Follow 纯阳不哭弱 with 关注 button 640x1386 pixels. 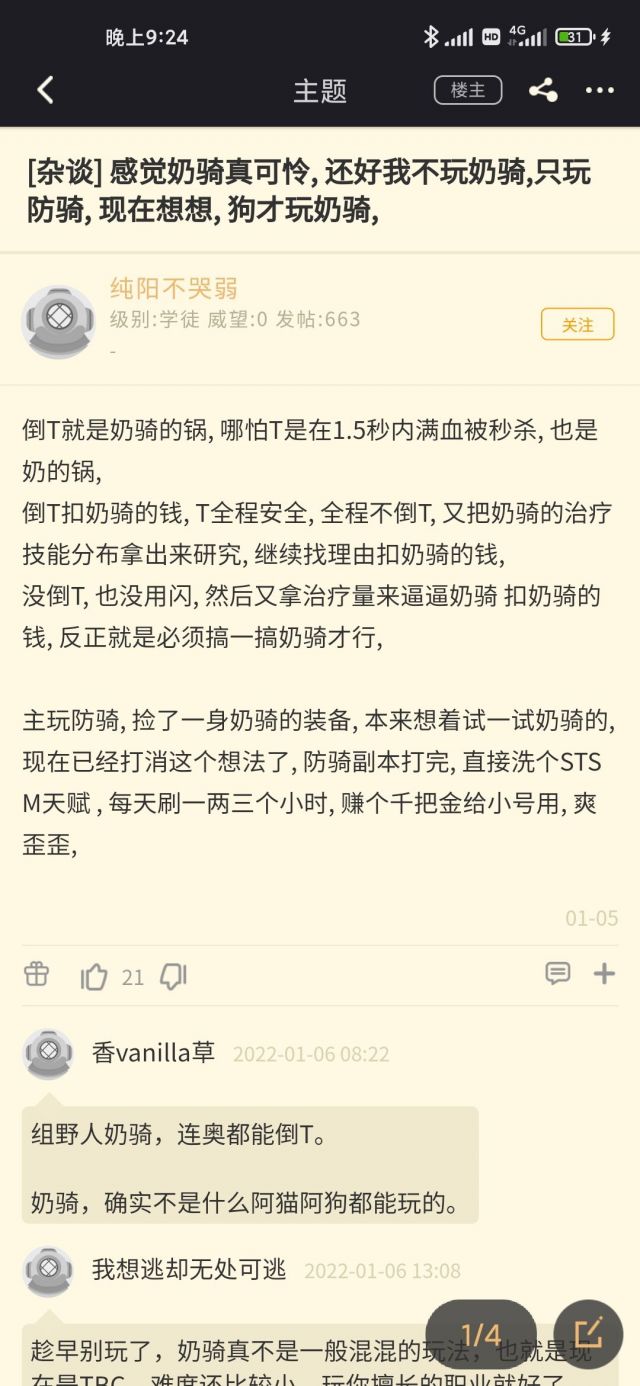coord(577,325)
